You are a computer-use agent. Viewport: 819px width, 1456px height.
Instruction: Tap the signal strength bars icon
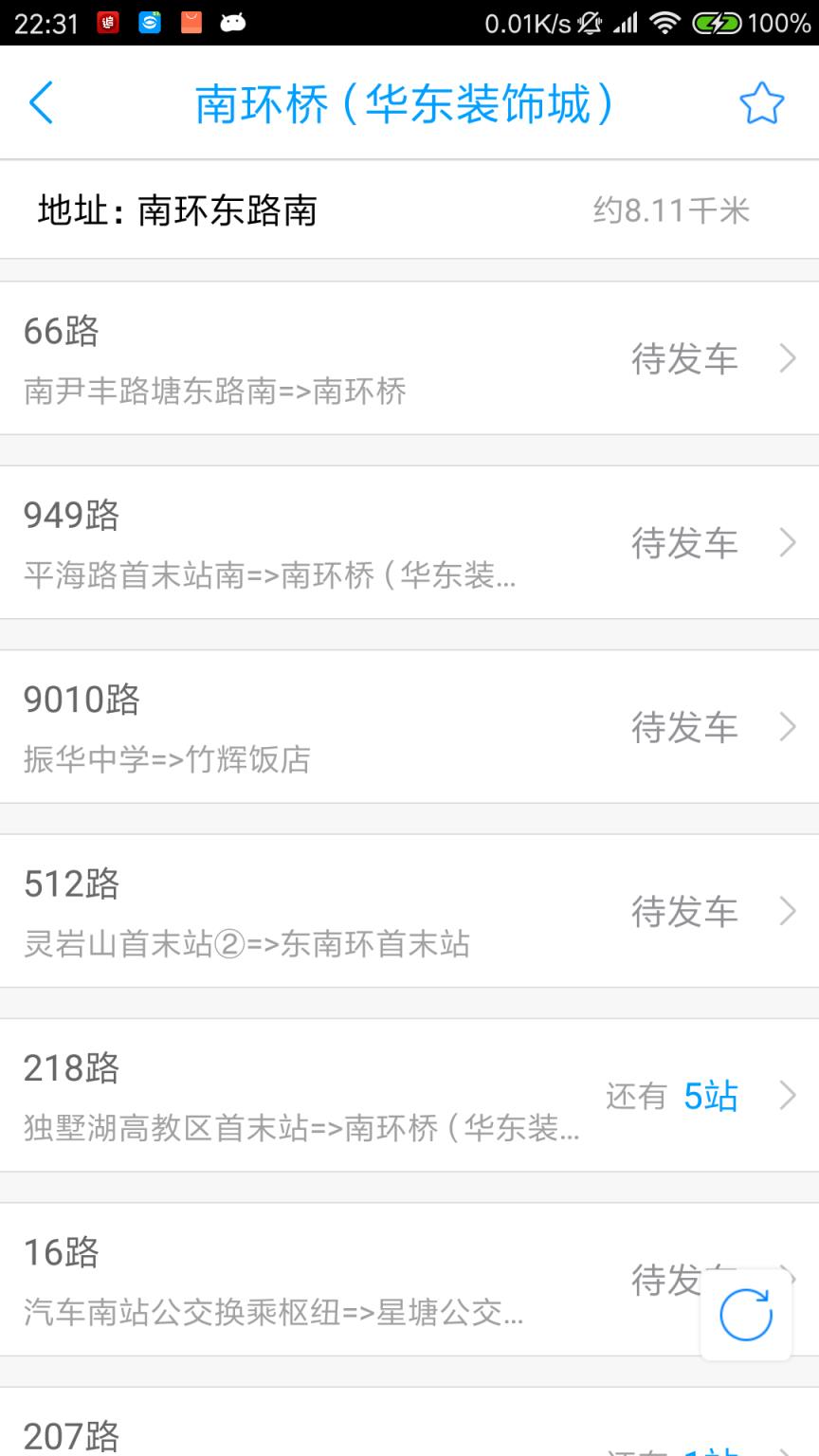tap(626, 23)
